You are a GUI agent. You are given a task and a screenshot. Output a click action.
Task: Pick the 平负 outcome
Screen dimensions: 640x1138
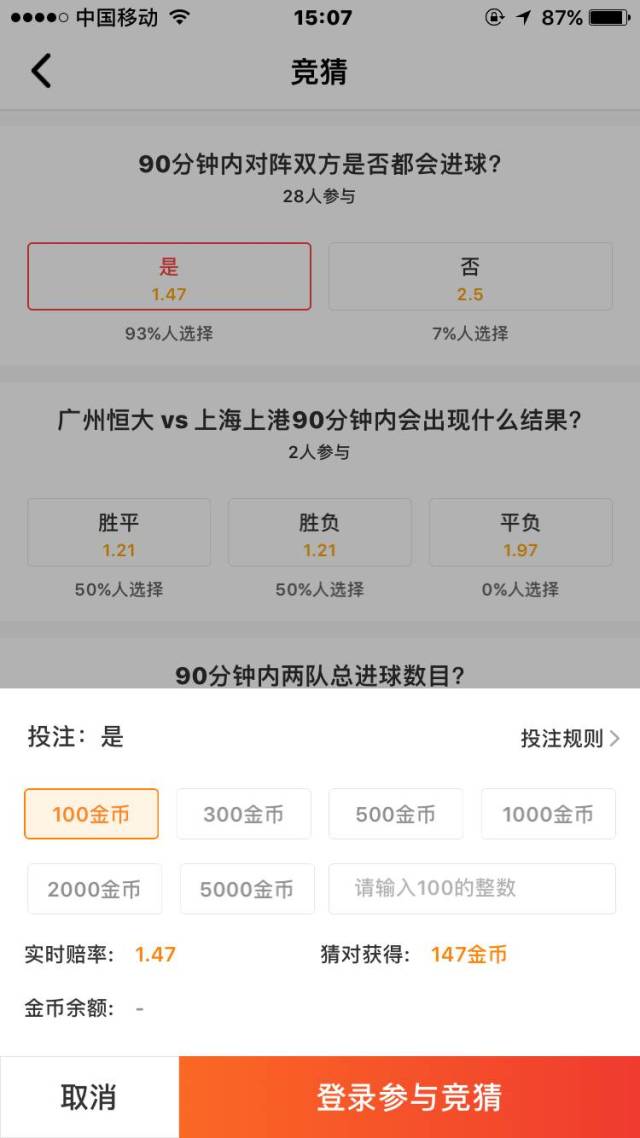[x=520, y=533]
